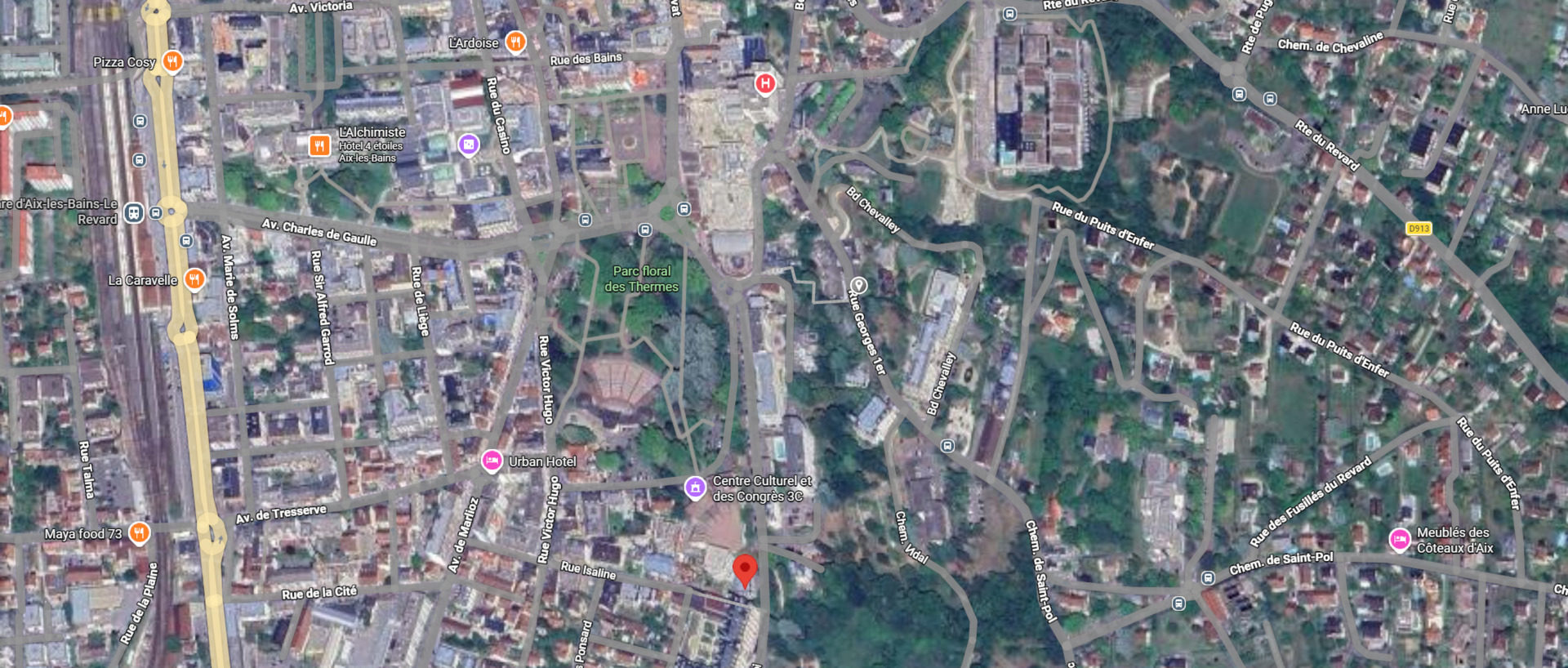Select the Maya food 73 marker
The height and width of the screenshot is (668, 1568).
pos(140,533)
